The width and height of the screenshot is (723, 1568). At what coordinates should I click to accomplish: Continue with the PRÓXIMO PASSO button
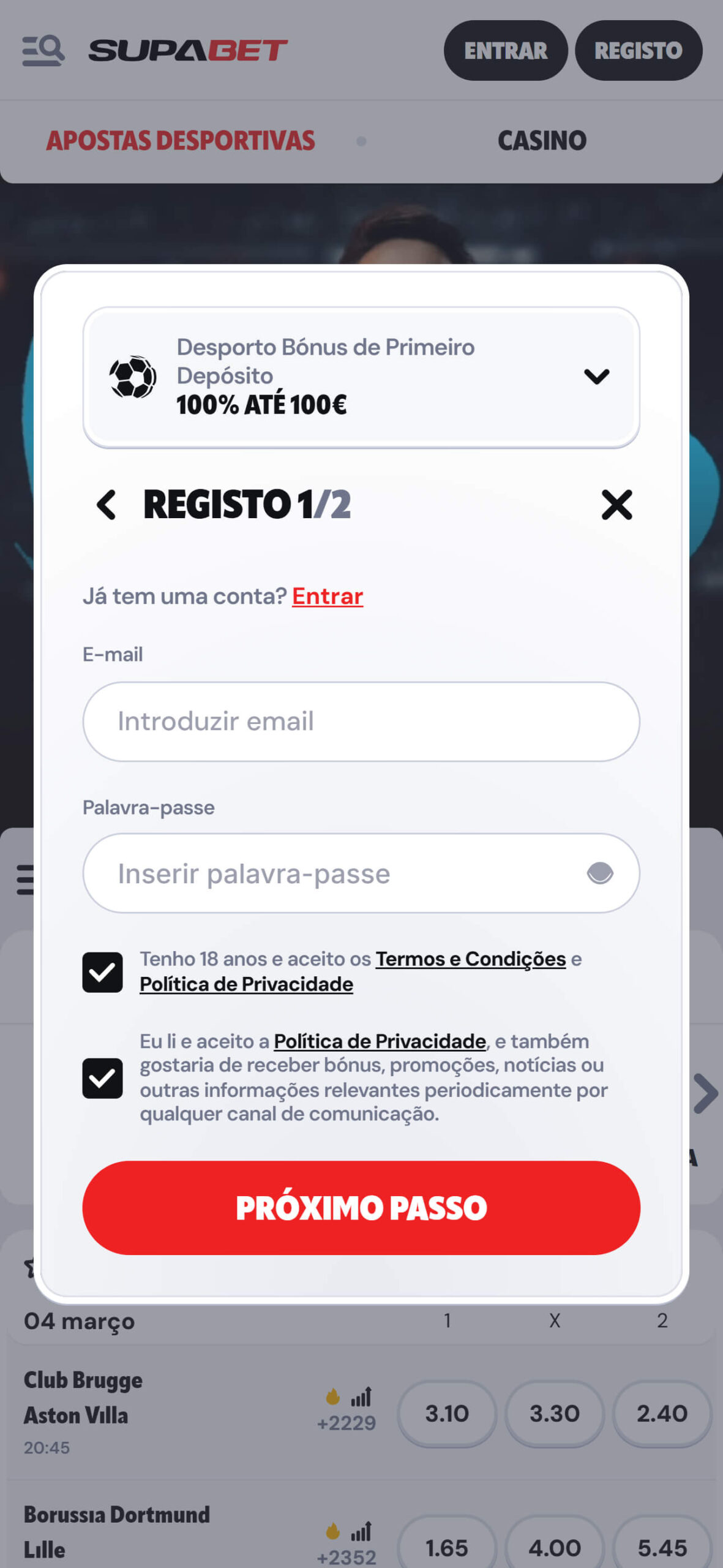tap(361, 1208)
